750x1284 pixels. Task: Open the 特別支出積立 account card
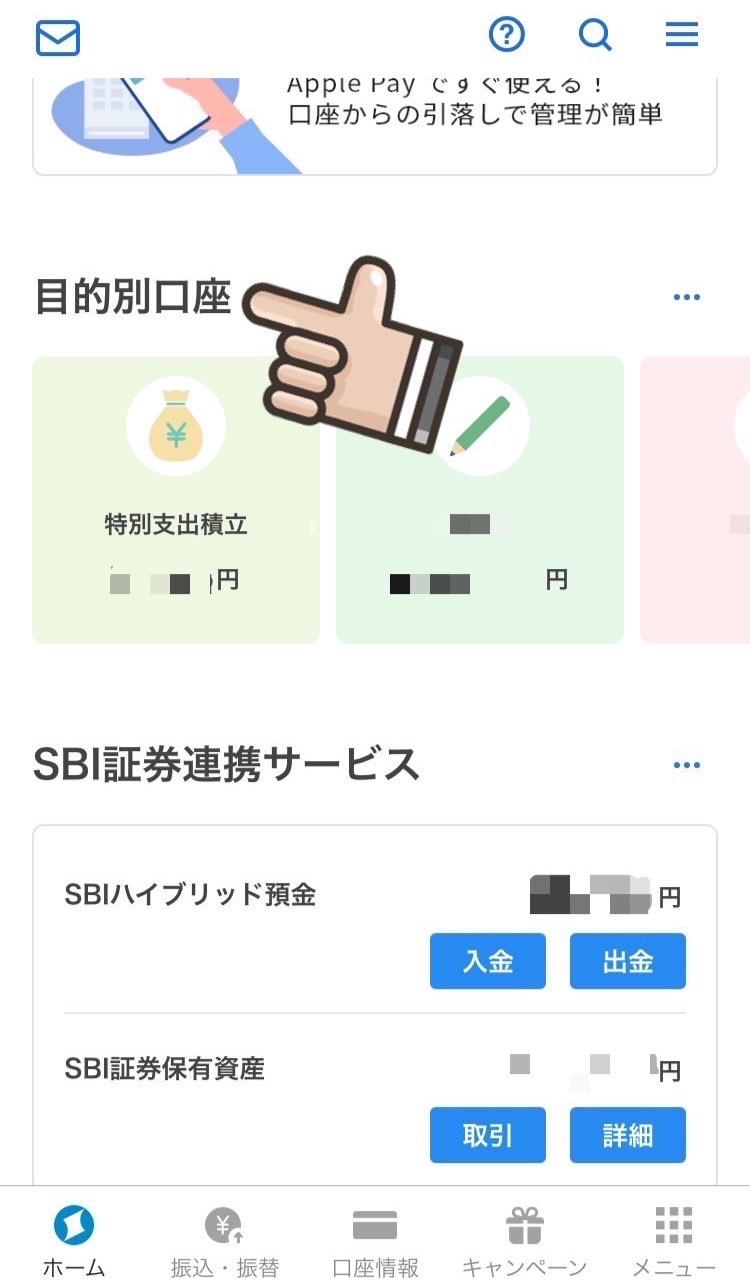176,500
